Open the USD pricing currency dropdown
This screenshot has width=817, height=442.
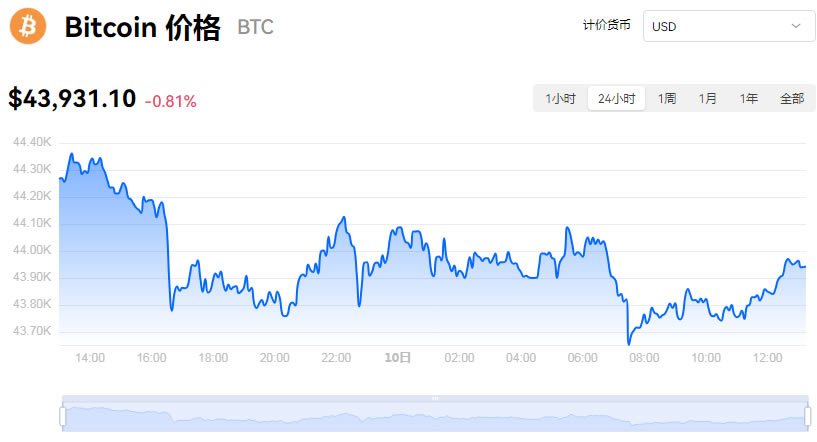coord(729,26)
